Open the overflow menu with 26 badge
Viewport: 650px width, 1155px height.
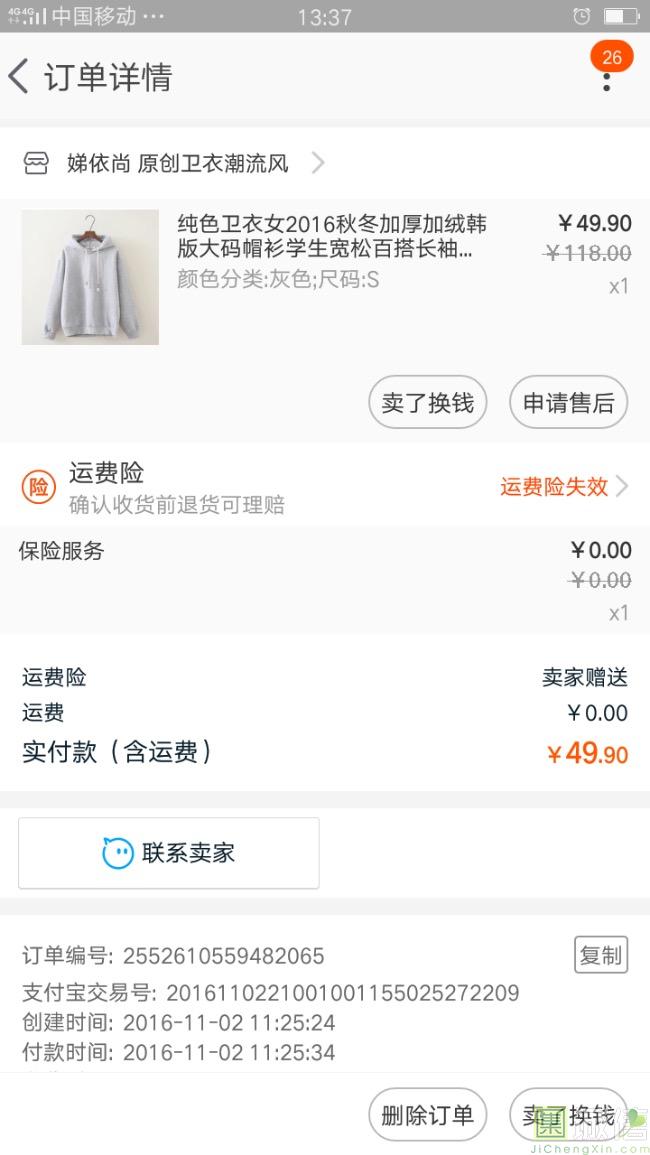pos(607,77)
